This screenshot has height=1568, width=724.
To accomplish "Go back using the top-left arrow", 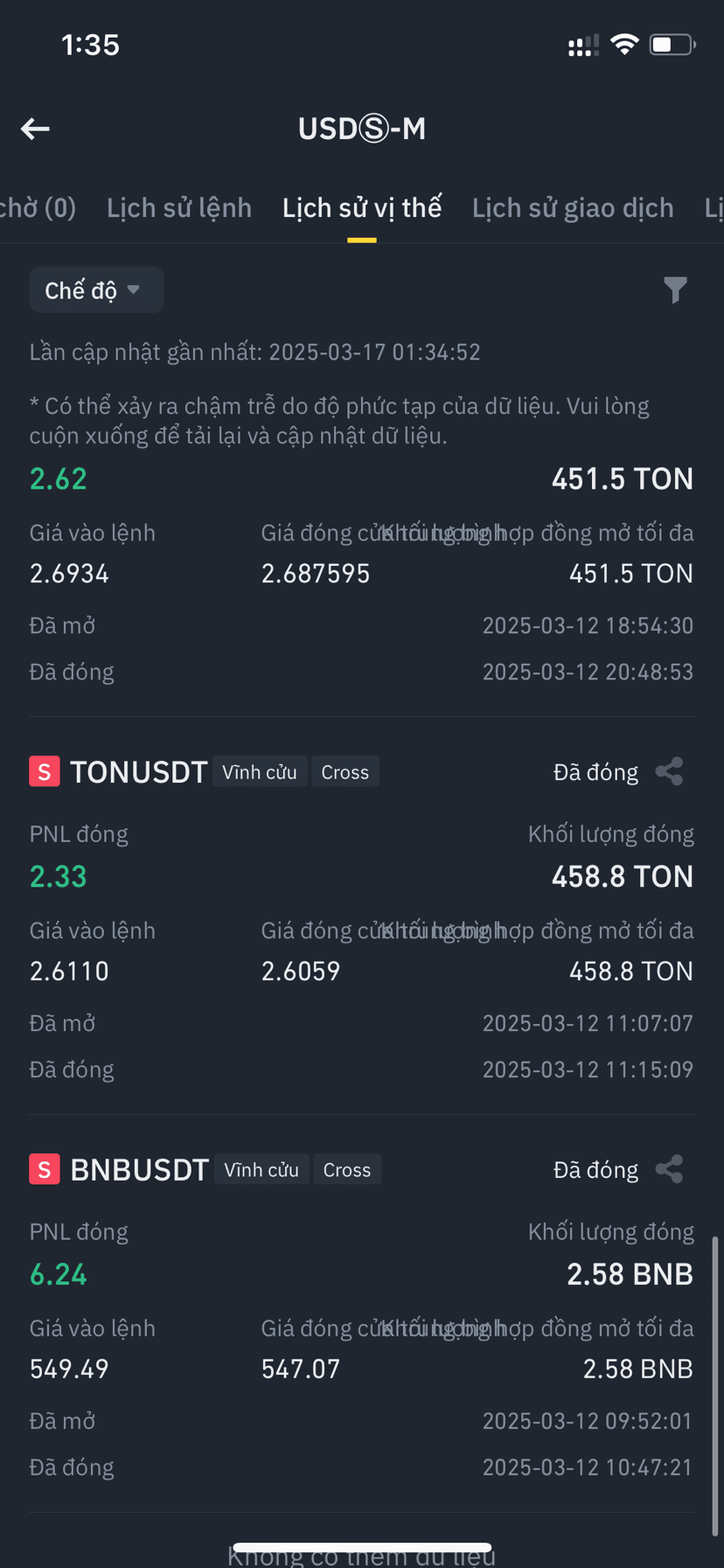I will pyautogui.click(x=35, y=129).
